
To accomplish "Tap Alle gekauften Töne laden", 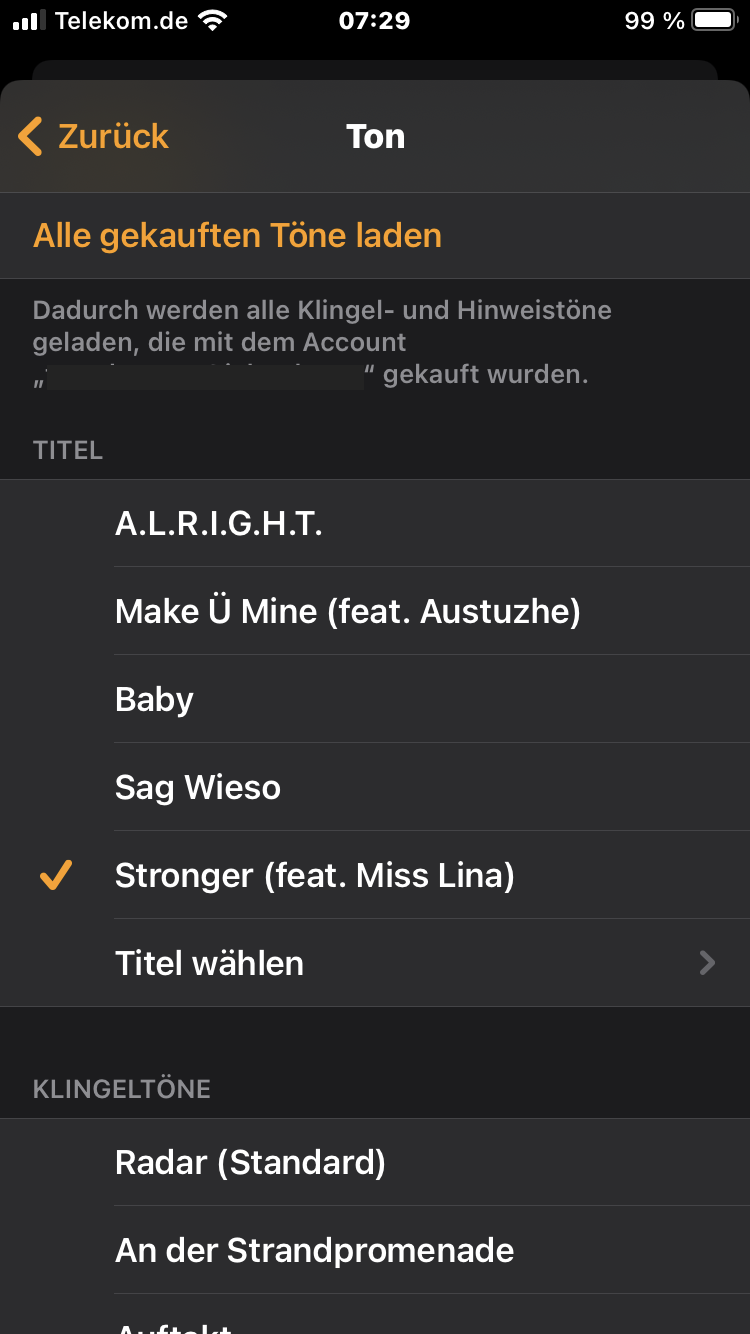I will coord(375,236).
